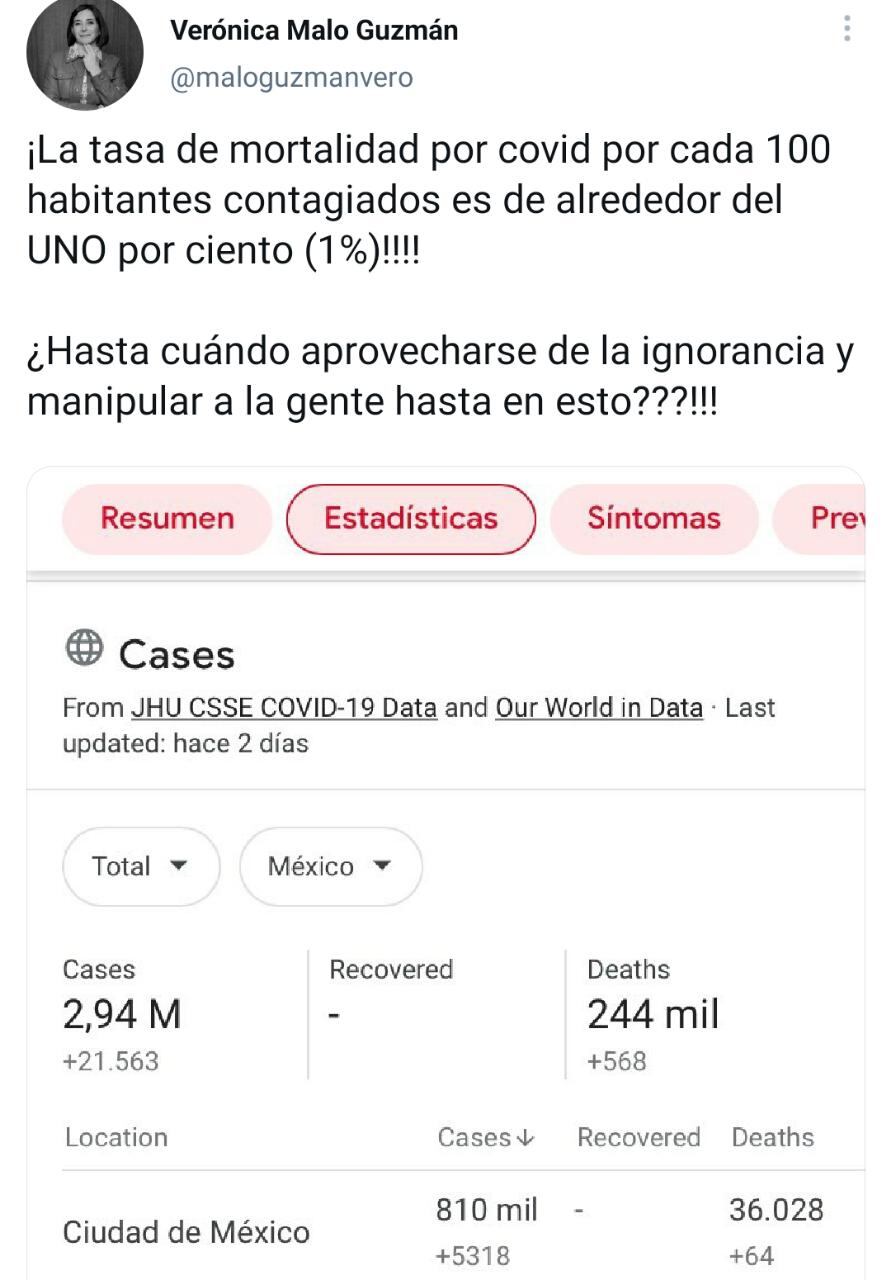Open the Síntomas section
This screenshot has height=1280, width=891.
(654, 518)
